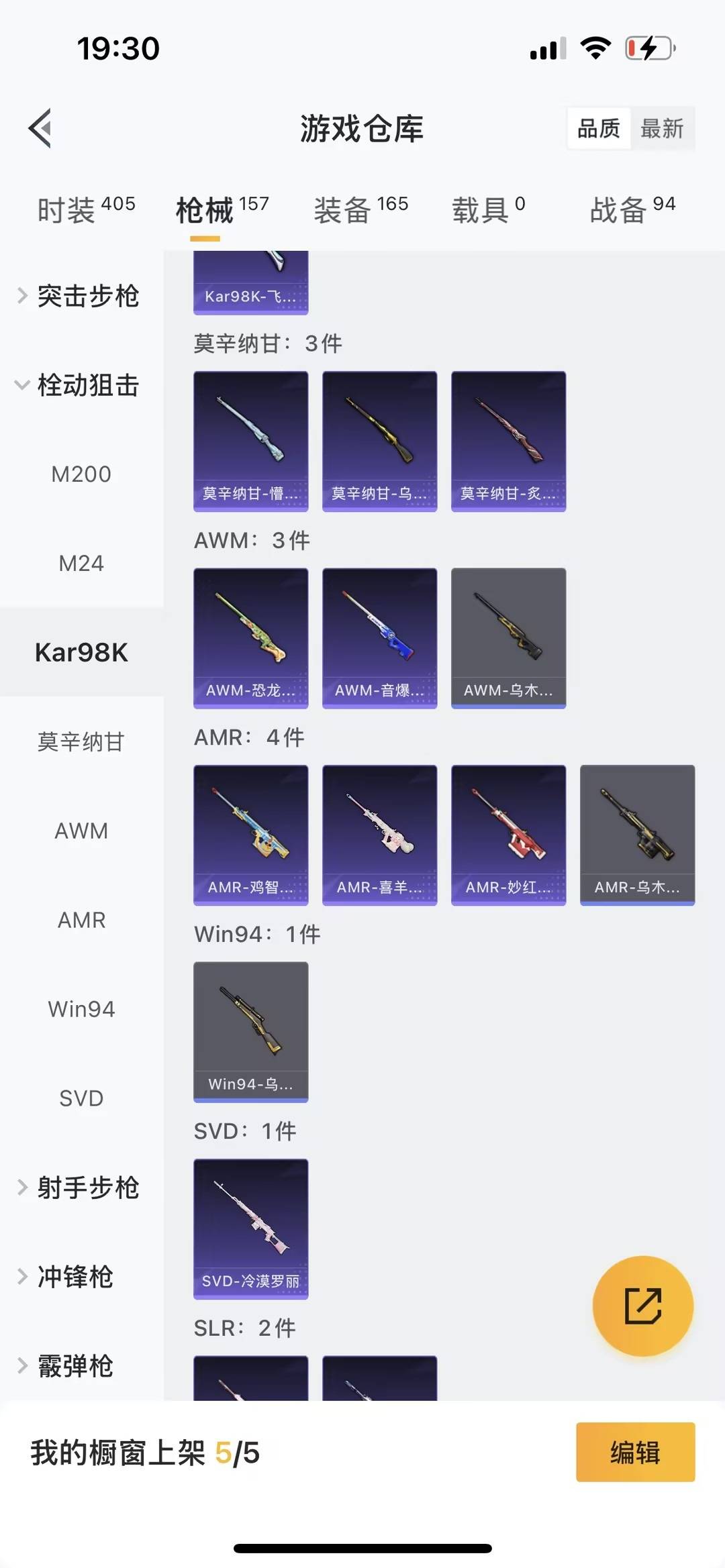Open the 战备 tab
Image resolution: width=725 pixels, height=1568 pixels.
tap(632, 210)
